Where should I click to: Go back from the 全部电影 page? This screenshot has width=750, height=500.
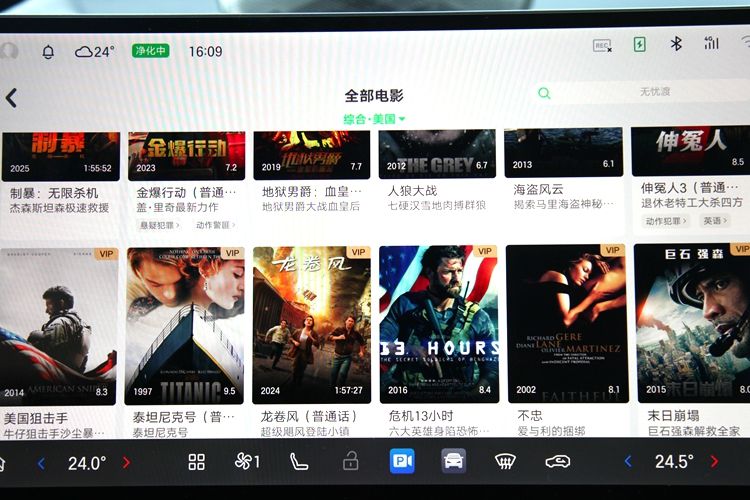pos(12,98)
